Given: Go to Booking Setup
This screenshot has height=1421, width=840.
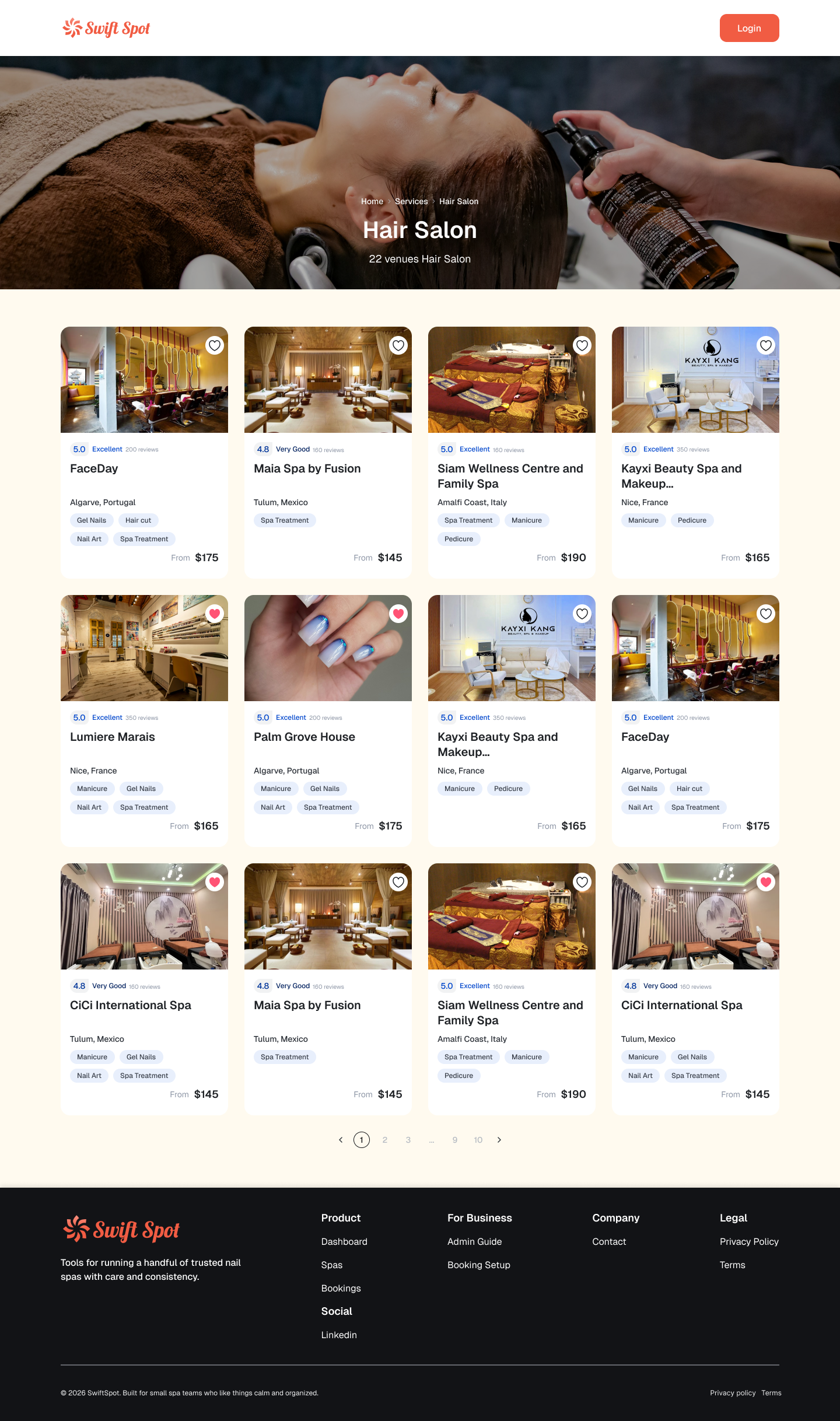Looking at the screenshot, I should tap(479, 1265).
